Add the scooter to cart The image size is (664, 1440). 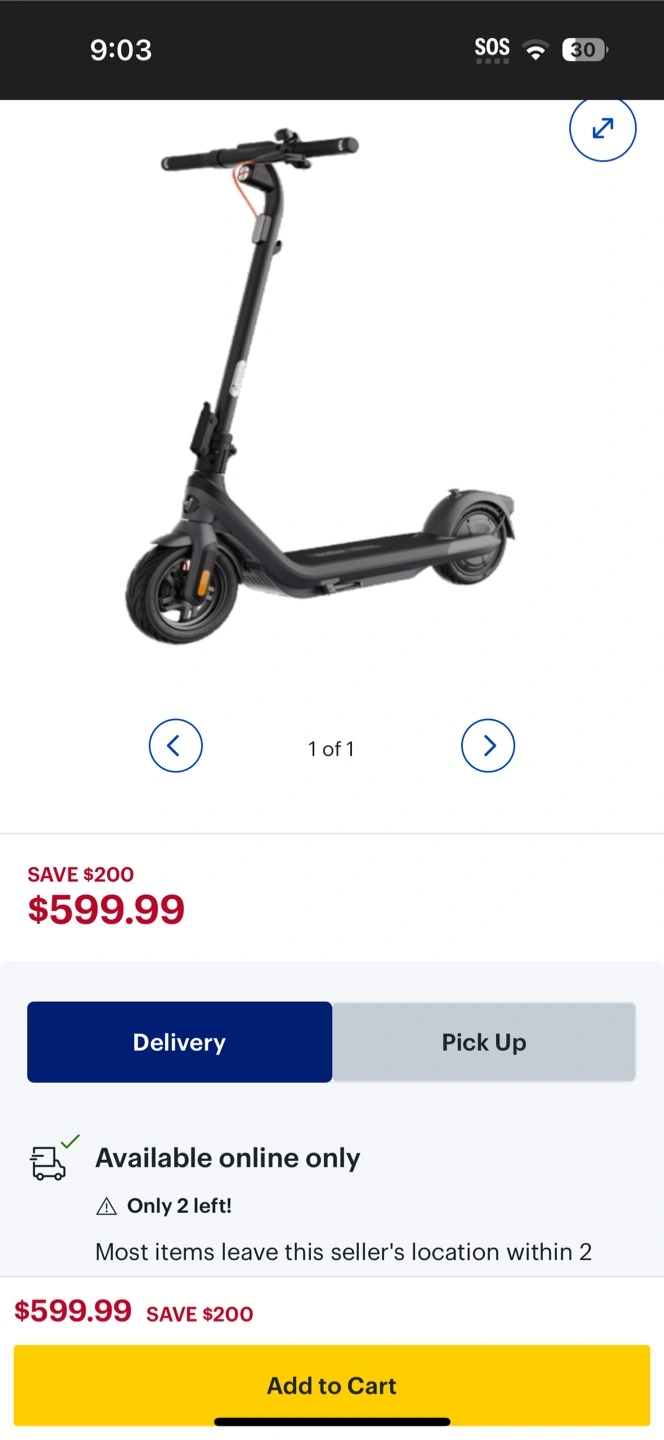pos(332,1385)
